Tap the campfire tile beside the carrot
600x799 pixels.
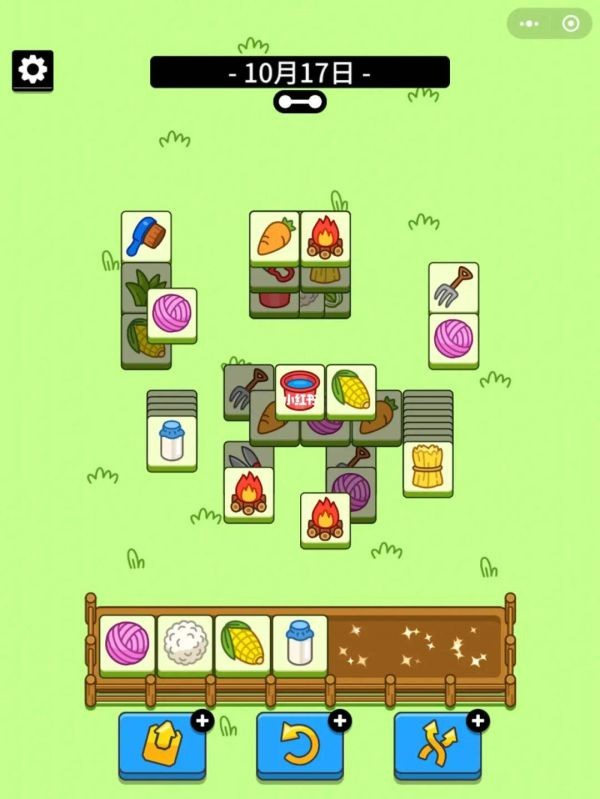(325, 237)
